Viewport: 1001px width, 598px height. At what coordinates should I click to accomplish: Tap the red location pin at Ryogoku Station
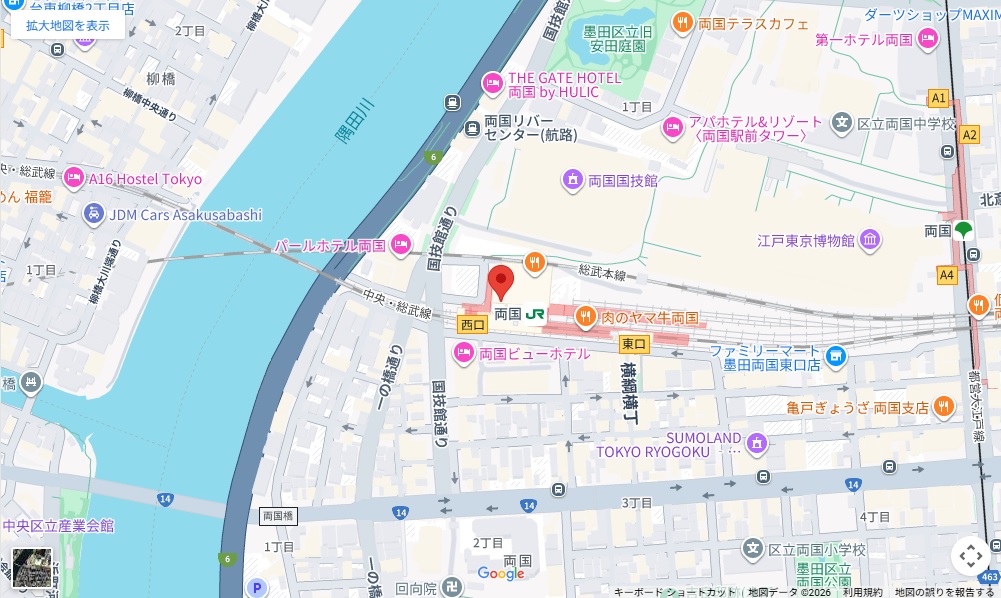click(x=503, y=282)
